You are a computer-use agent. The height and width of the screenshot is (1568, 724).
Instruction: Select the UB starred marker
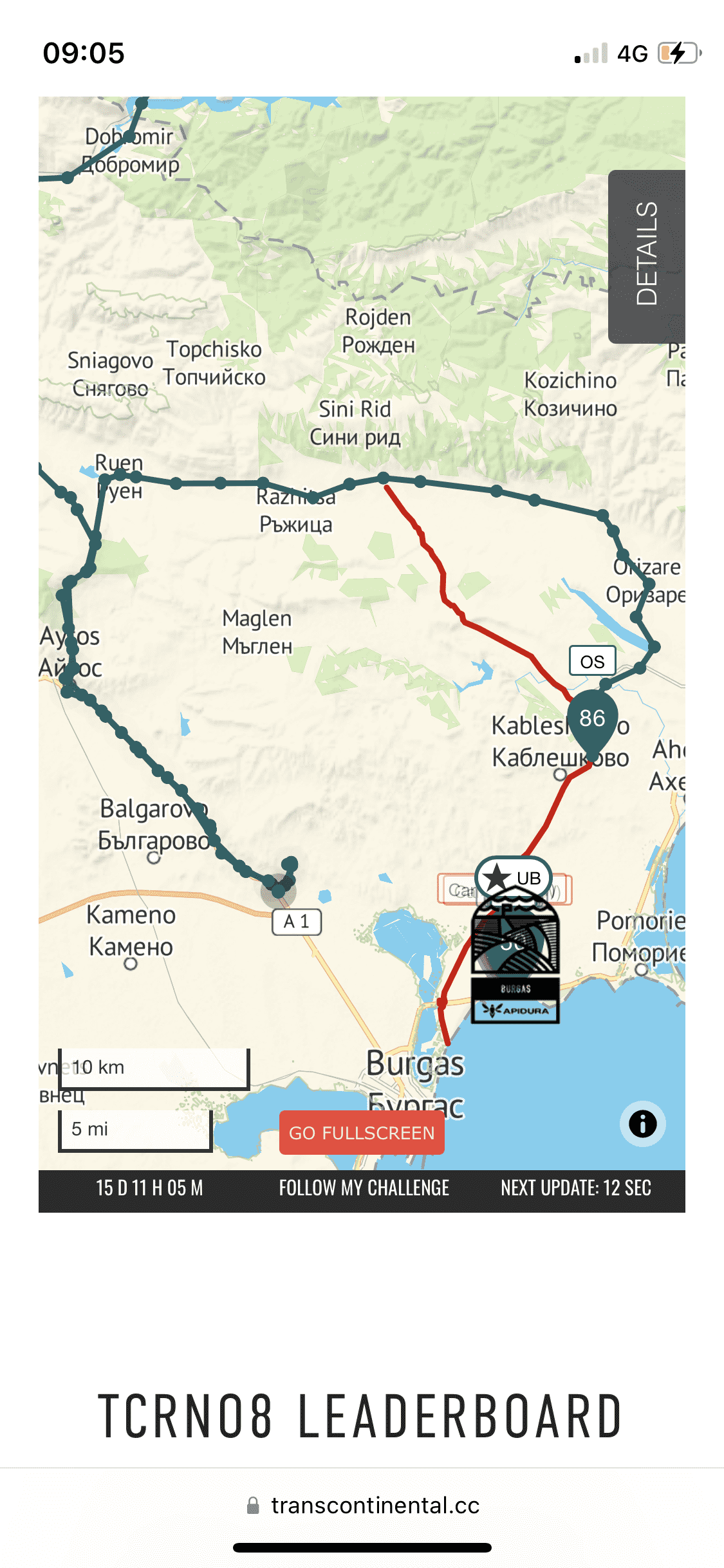tap(514, 877)
